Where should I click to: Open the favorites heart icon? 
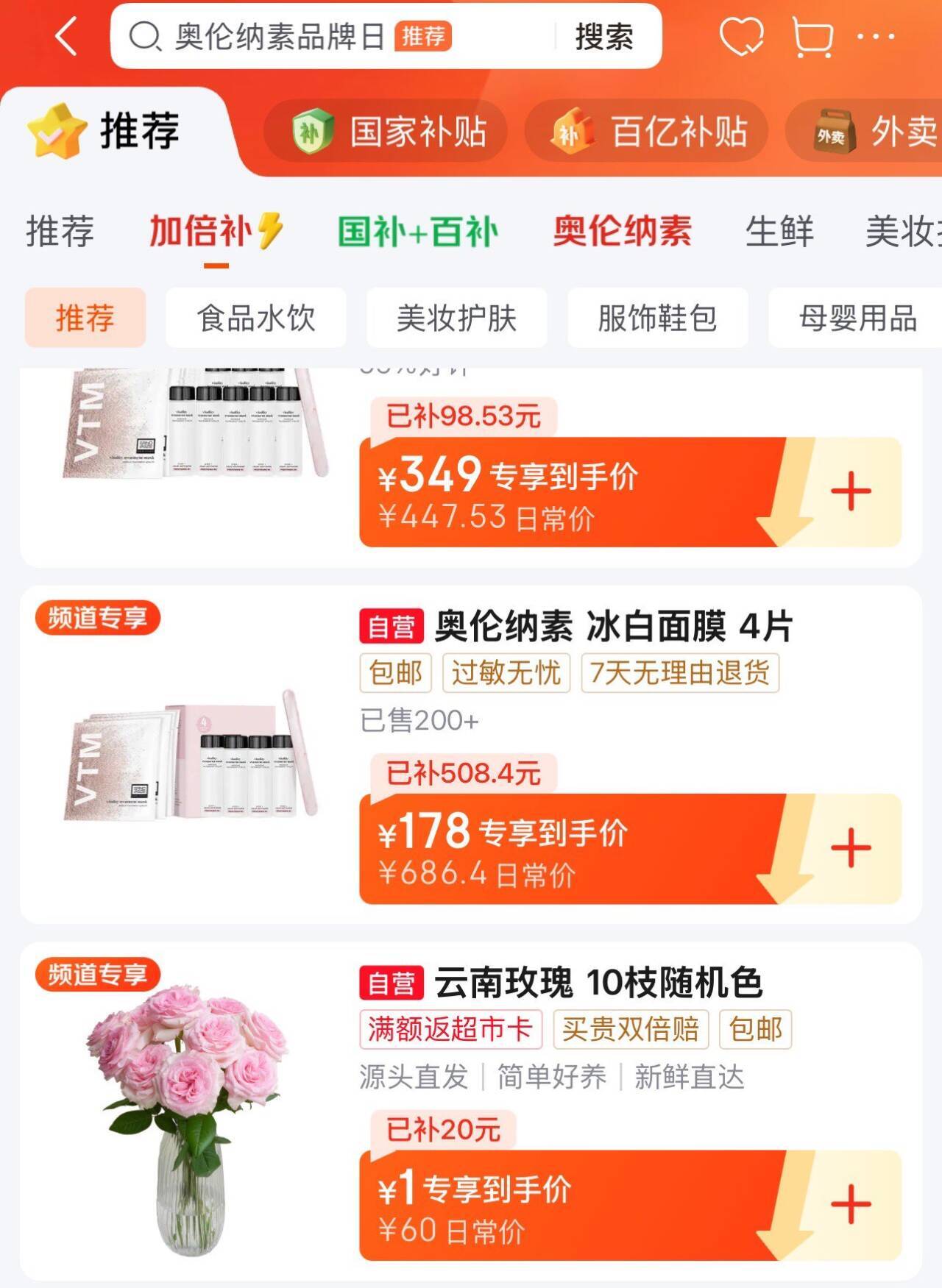[743, 37]
